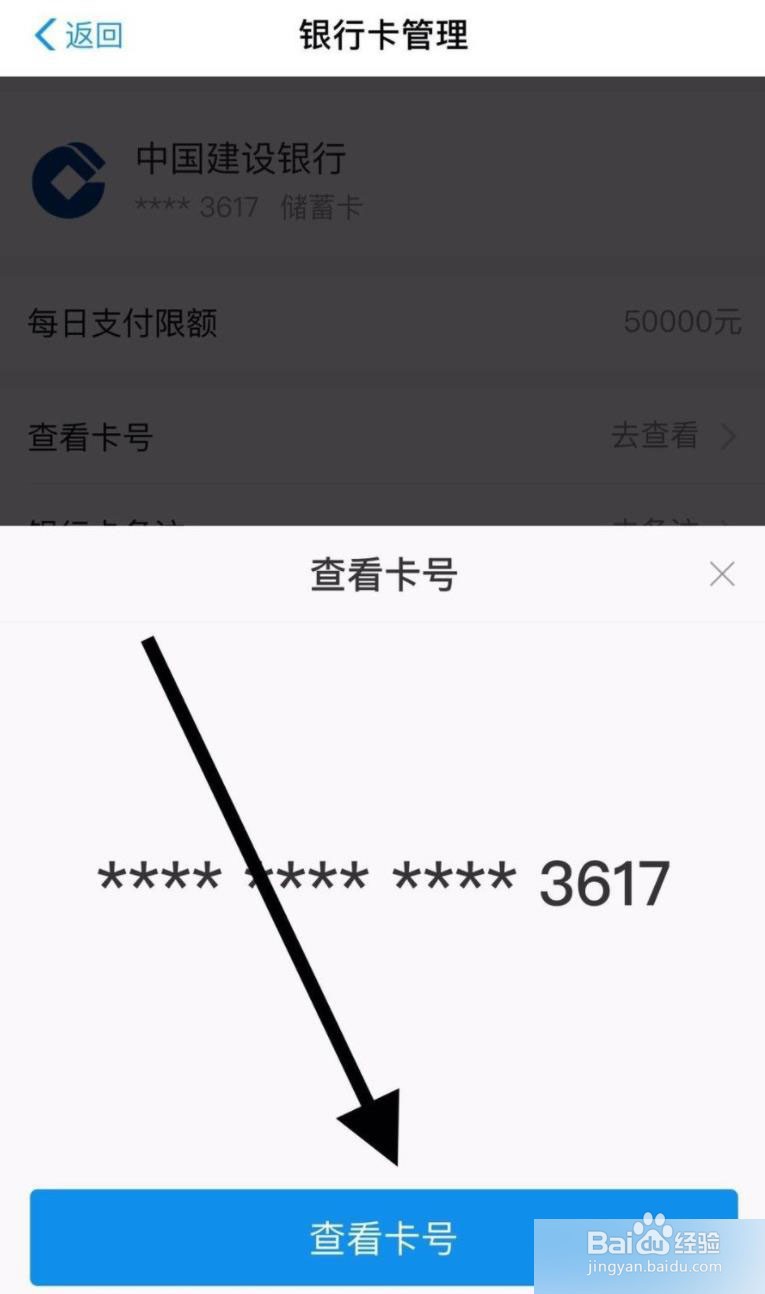Tap the masked card number ending 3617

[382, 880]
